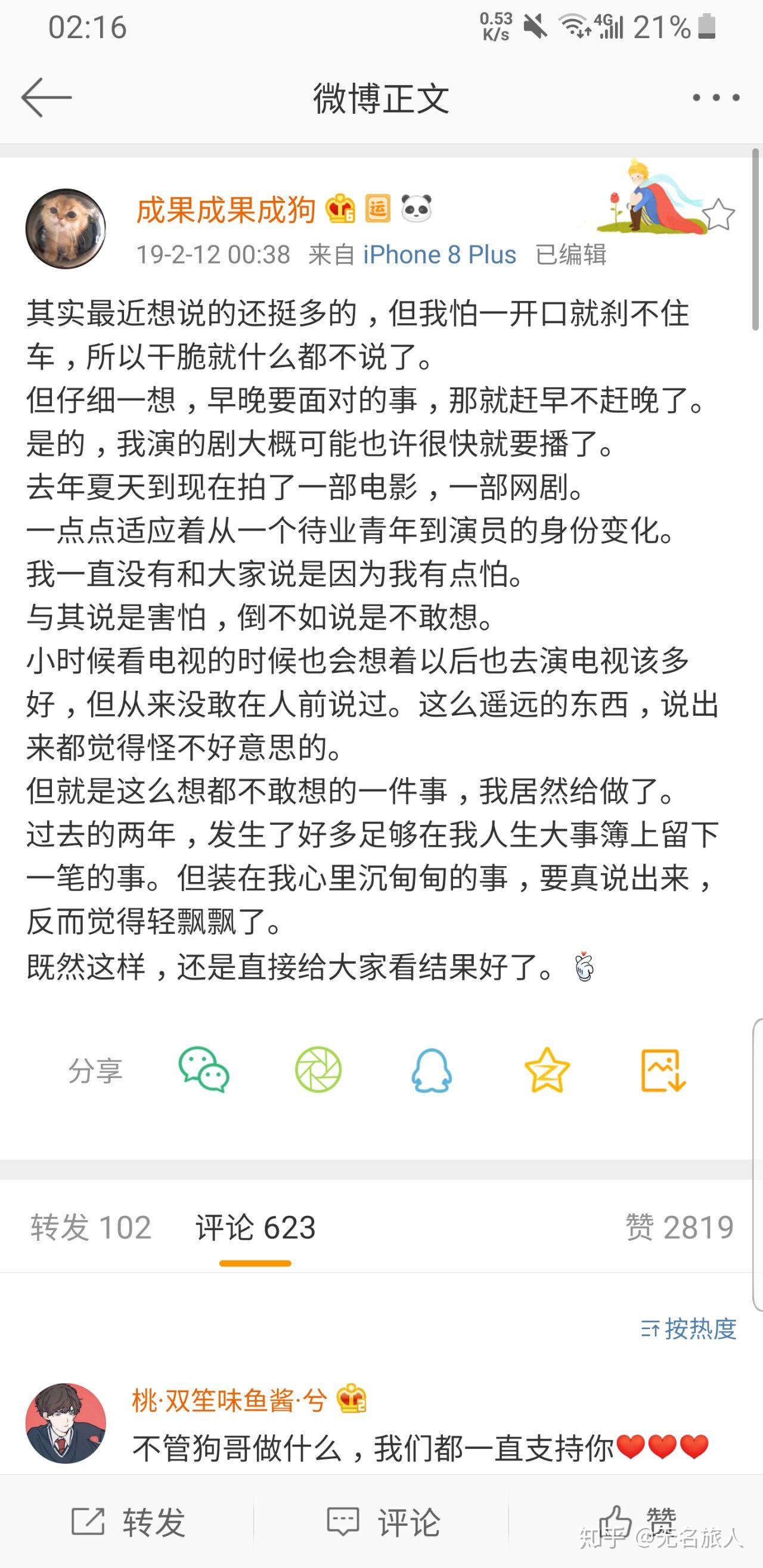Open 成果成果成狗's profile avatar
Viewport: 763px width, 1568px height.
coord(66,229)
